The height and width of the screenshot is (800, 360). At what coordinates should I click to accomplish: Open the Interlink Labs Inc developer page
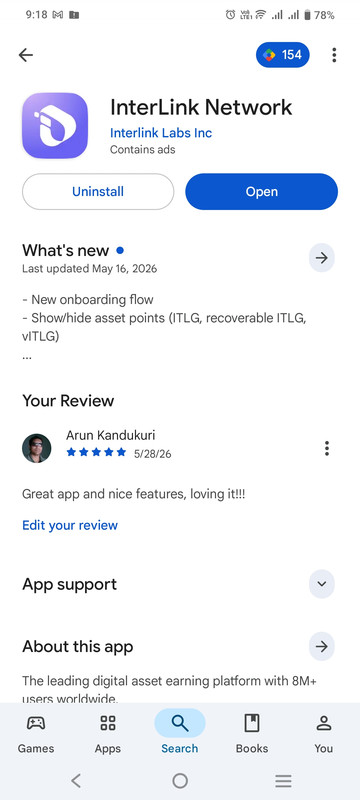pos(161,133)
